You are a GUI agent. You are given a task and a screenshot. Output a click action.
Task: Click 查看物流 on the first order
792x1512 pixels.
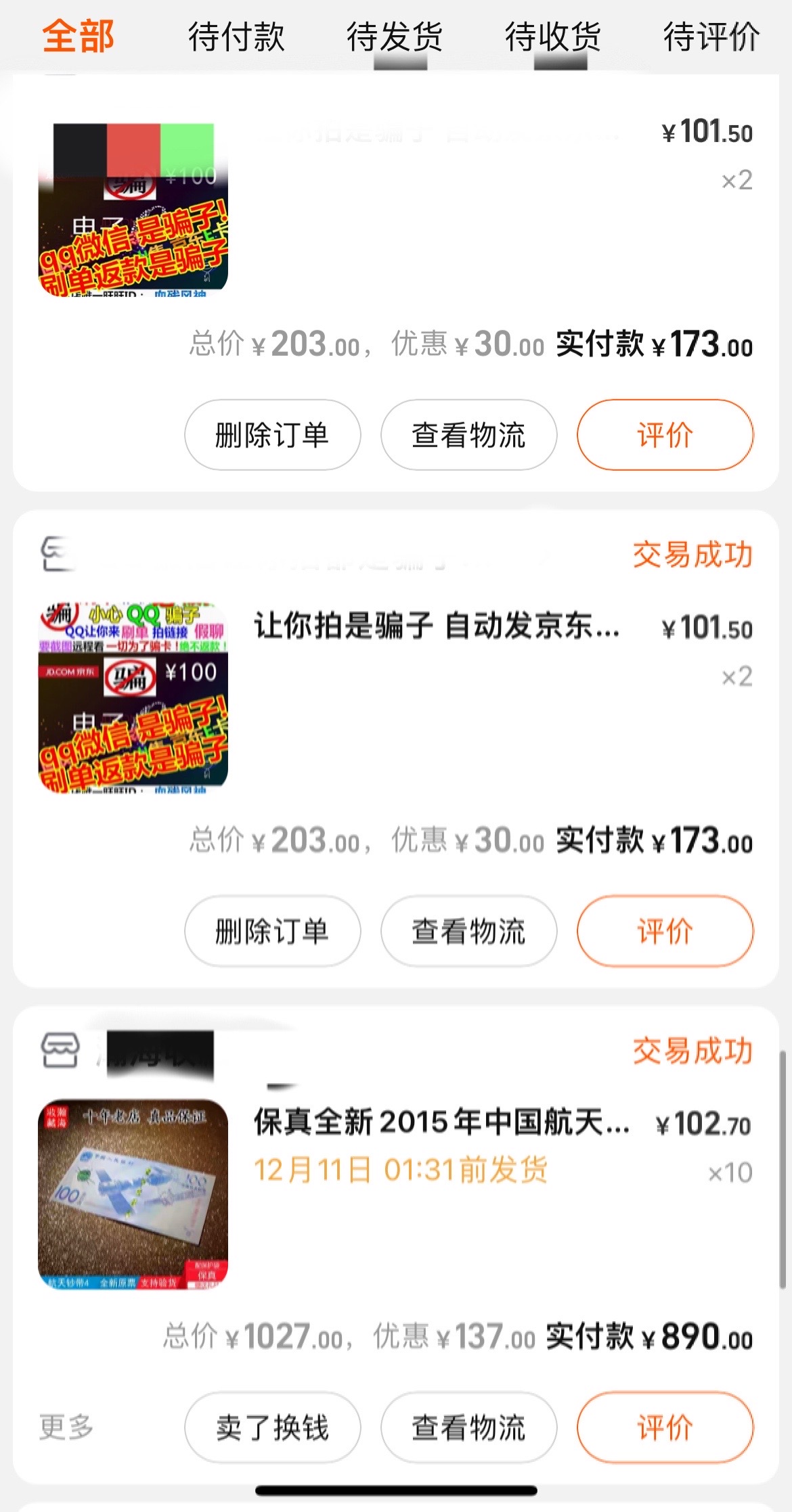pyautogui.click(x=469, y=436)
